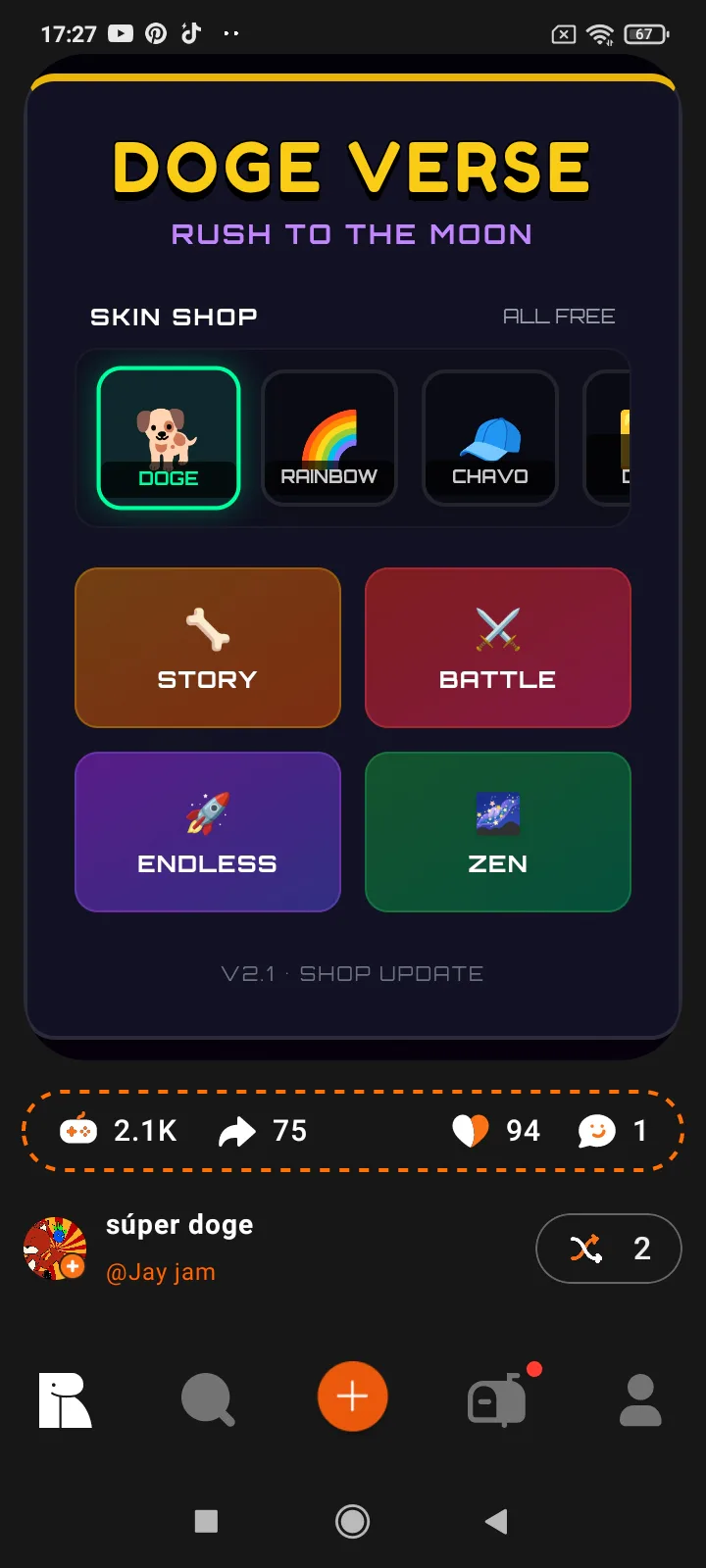Switch to the profile tab
Image resolution: width=706 pixels, height=1568 pixels.
(640, 1399)
